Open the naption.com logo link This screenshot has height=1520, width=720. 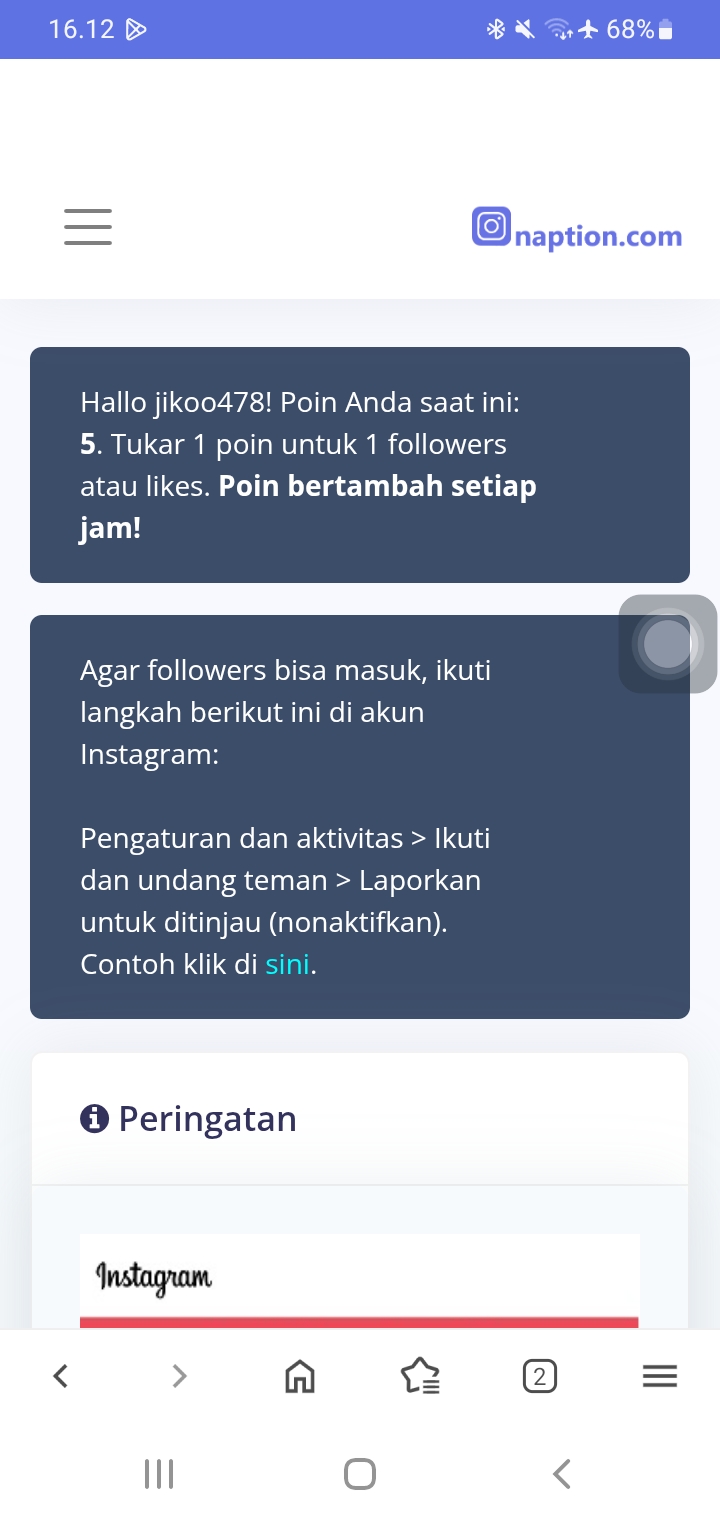pyautogui.click(x=577, y=229)
